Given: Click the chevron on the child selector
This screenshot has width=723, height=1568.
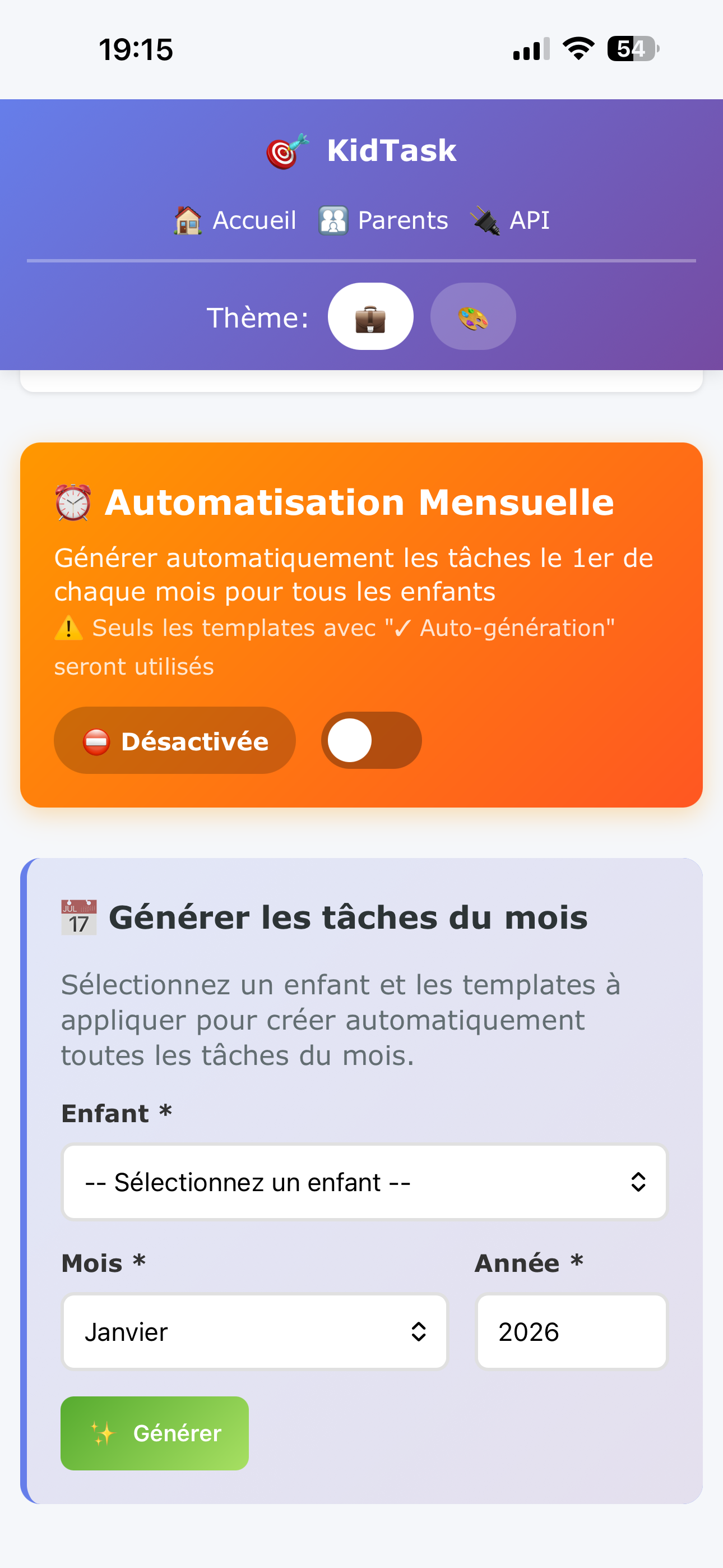Looking at the screenshot, I should 637,1182.
